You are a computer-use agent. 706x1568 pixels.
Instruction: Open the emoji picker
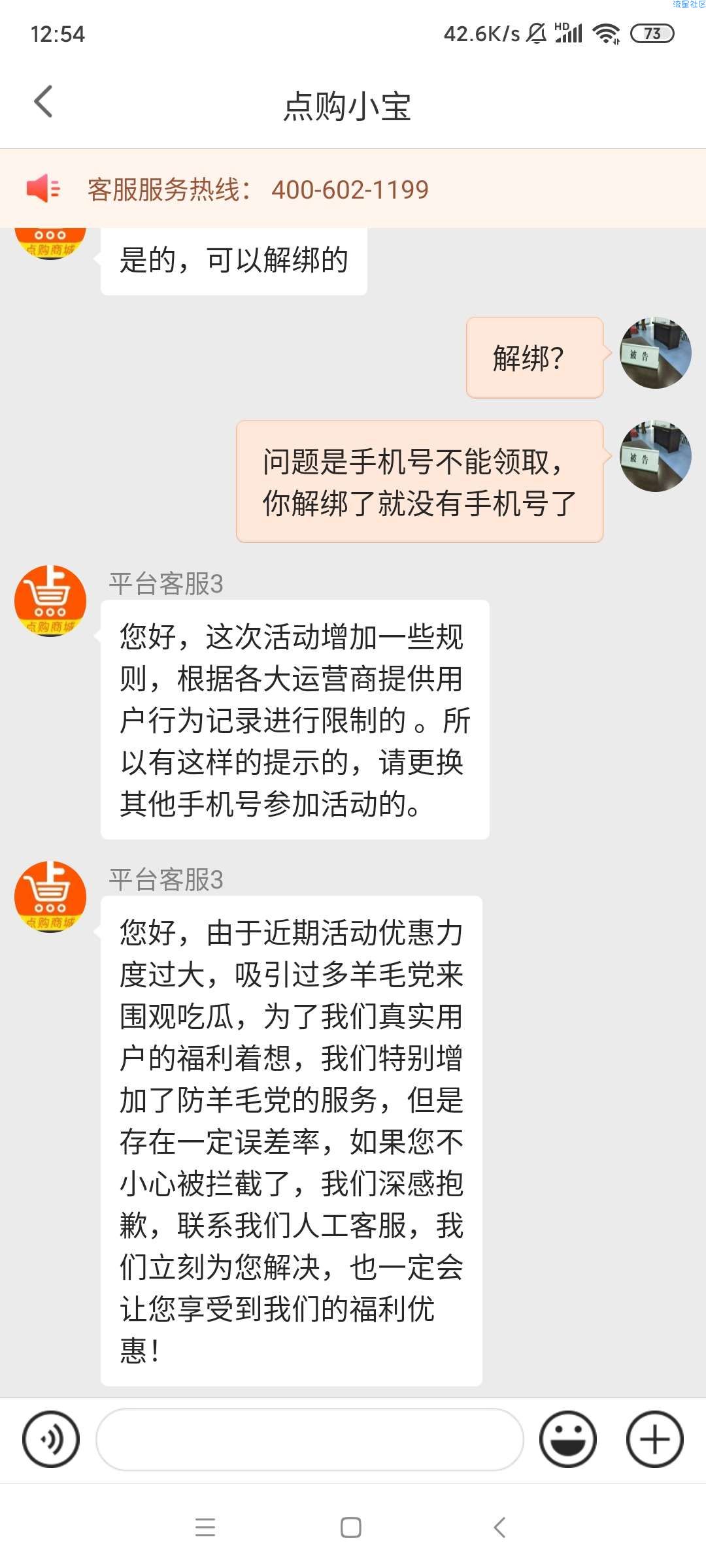tap(567, 1439)
